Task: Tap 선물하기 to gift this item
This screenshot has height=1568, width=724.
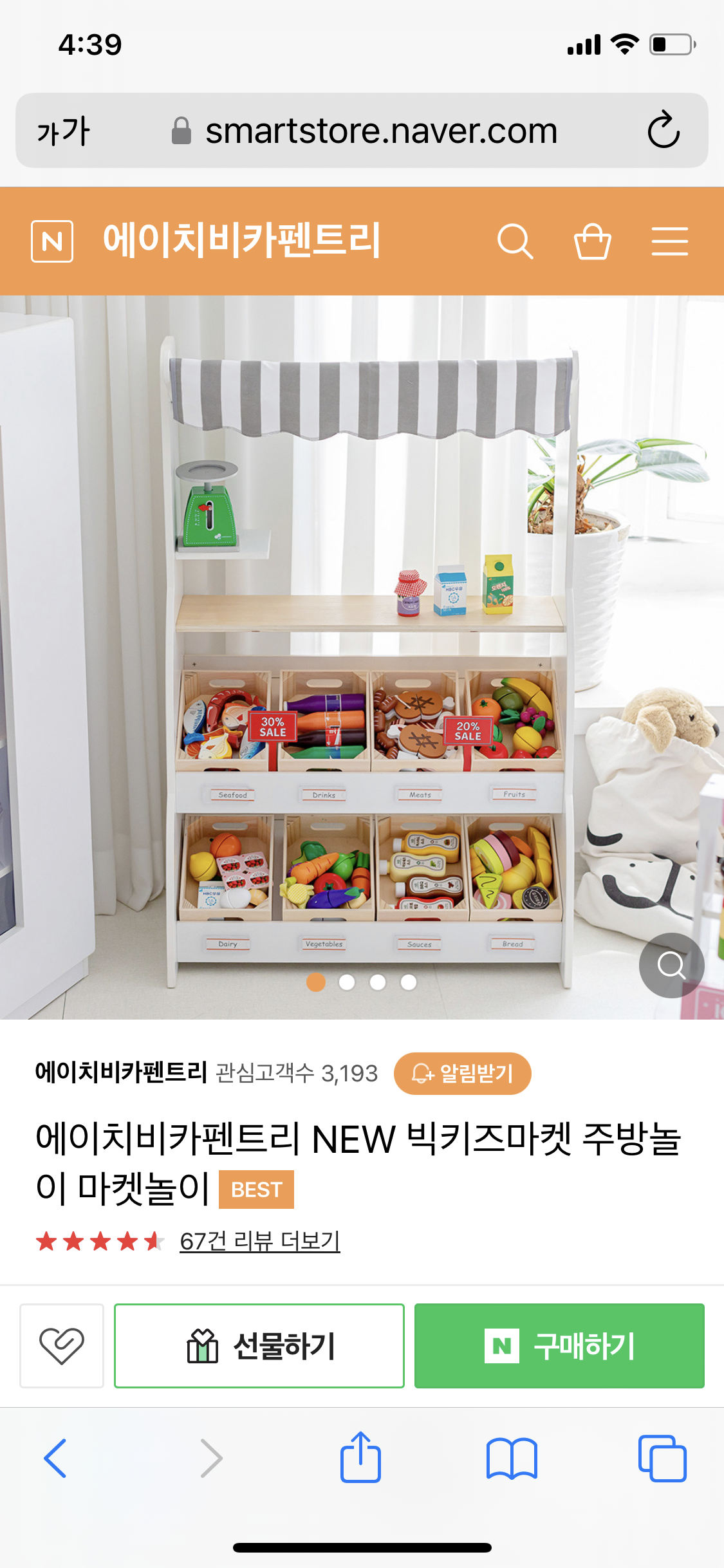Action: point(259,1345)
